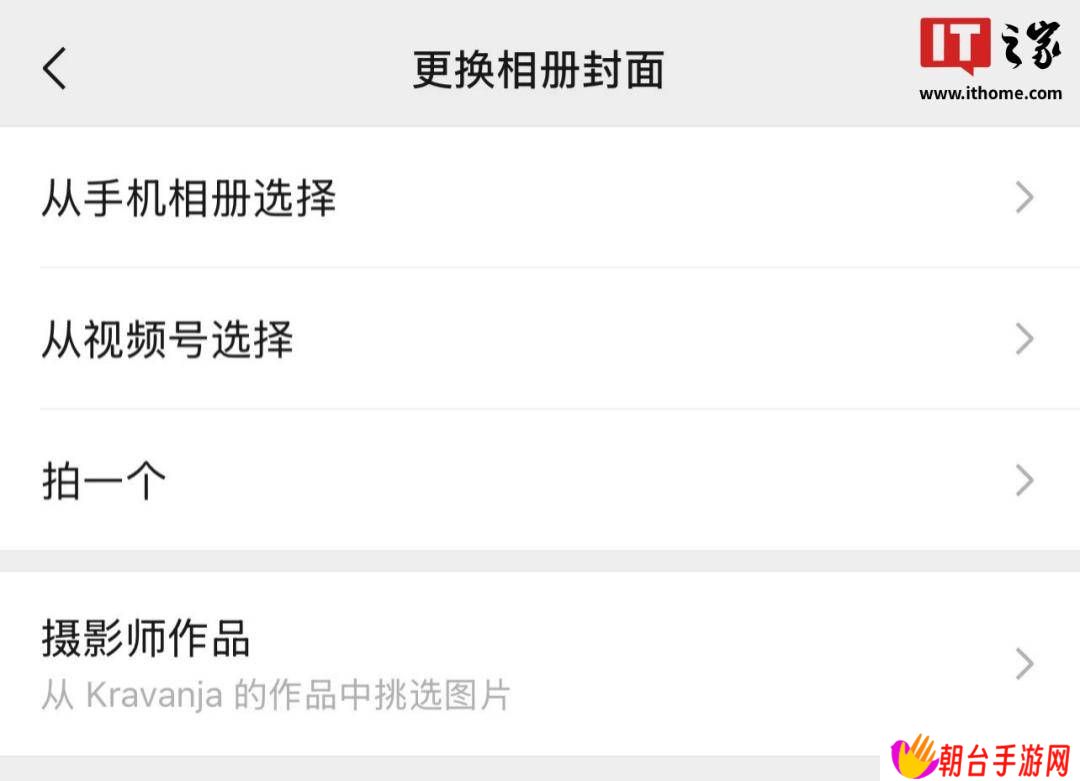Choose cover via 从视频号选择

[x=540, y=339]
